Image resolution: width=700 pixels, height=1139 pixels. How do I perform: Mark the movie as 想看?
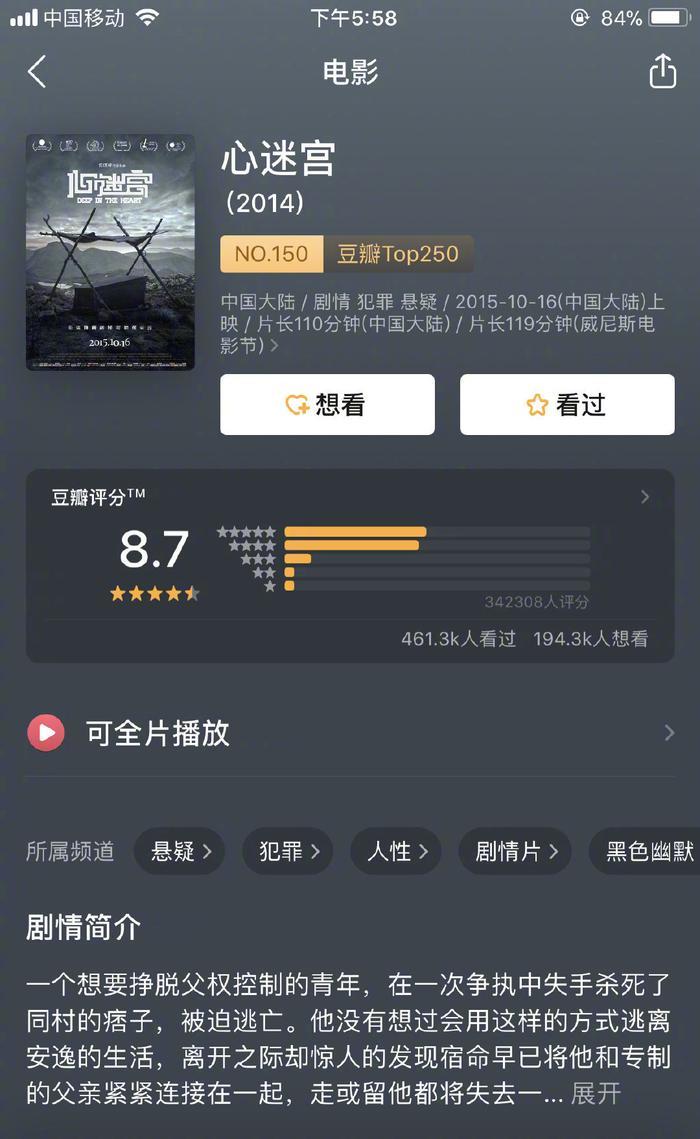(327, 405)
